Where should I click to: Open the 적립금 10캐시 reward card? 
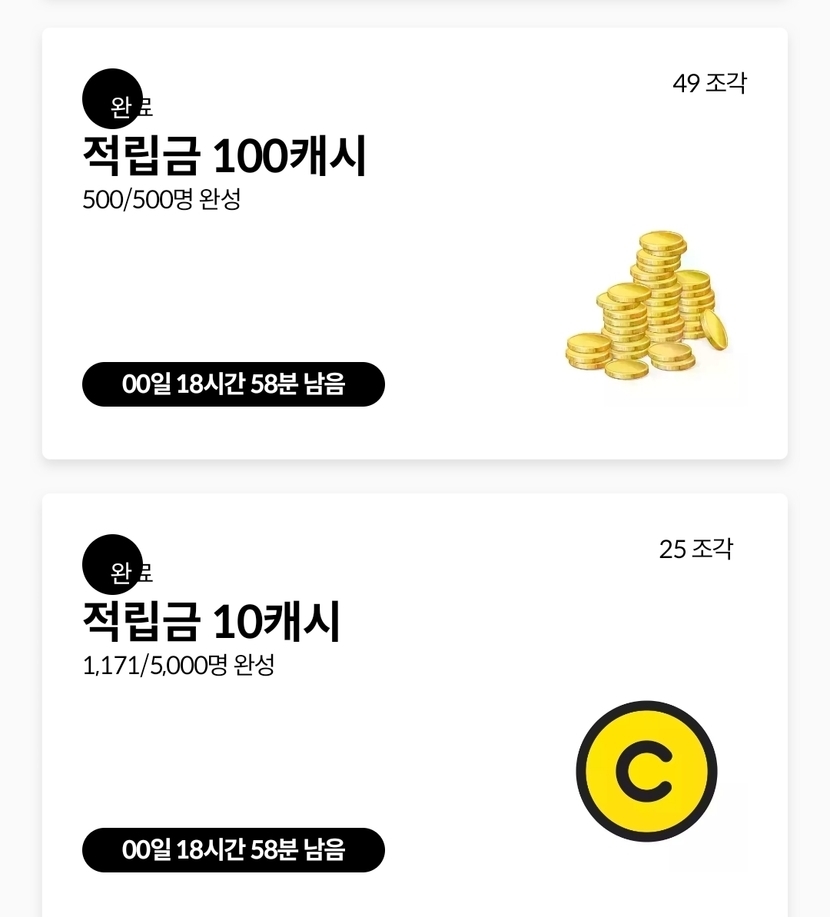(x=414, y=705)
